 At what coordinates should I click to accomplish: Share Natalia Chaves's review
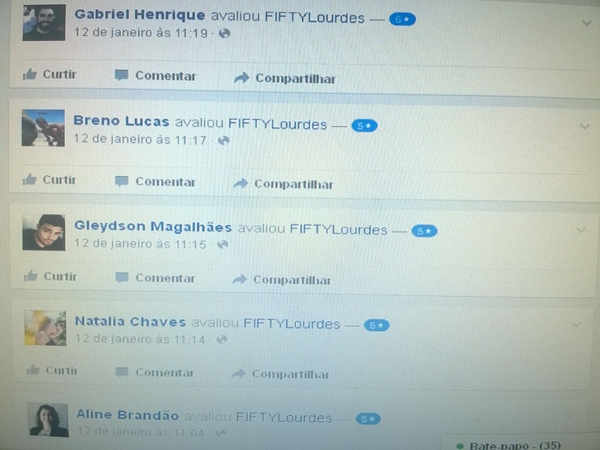281,374
